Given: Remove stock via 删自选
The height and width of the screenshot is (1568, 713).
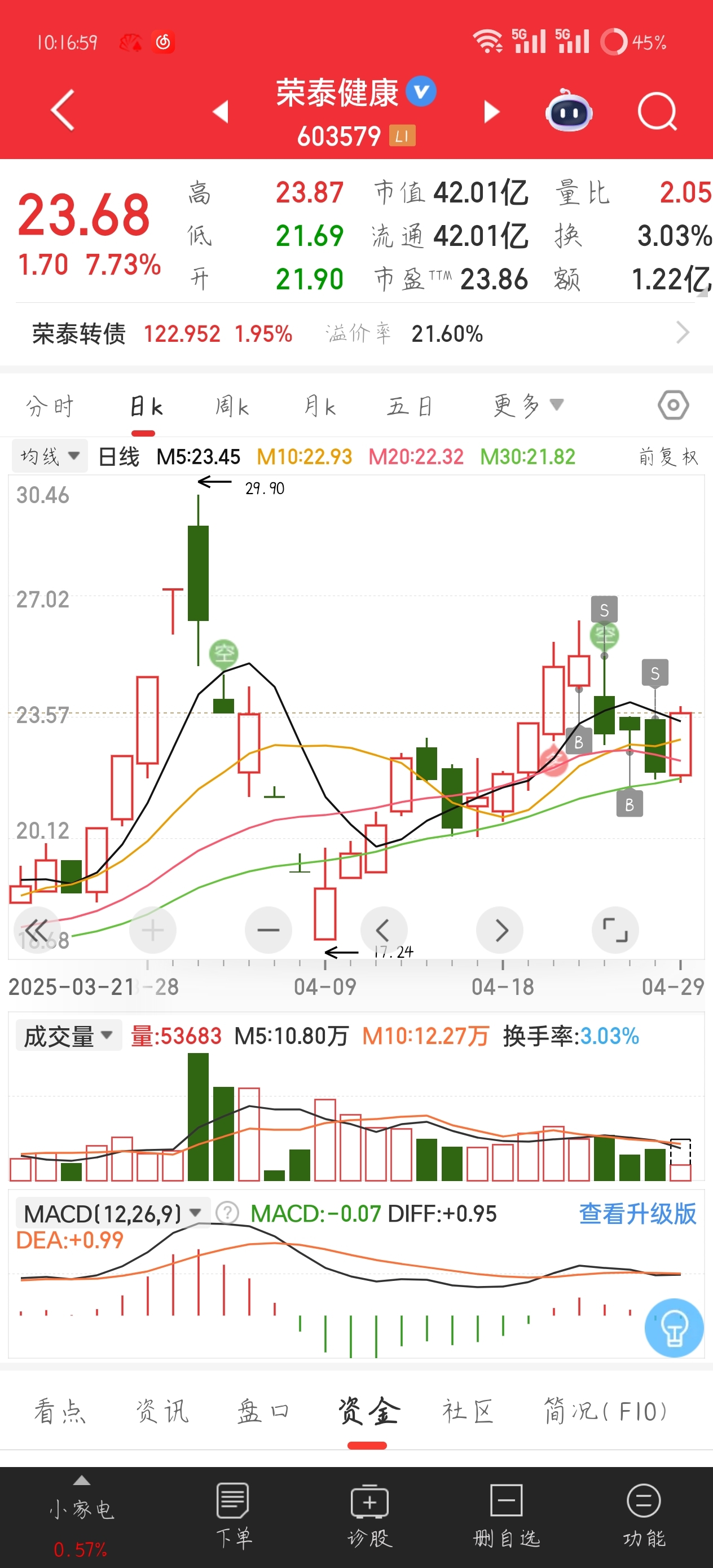Looking at the screenshot, I should point(507,1516).
